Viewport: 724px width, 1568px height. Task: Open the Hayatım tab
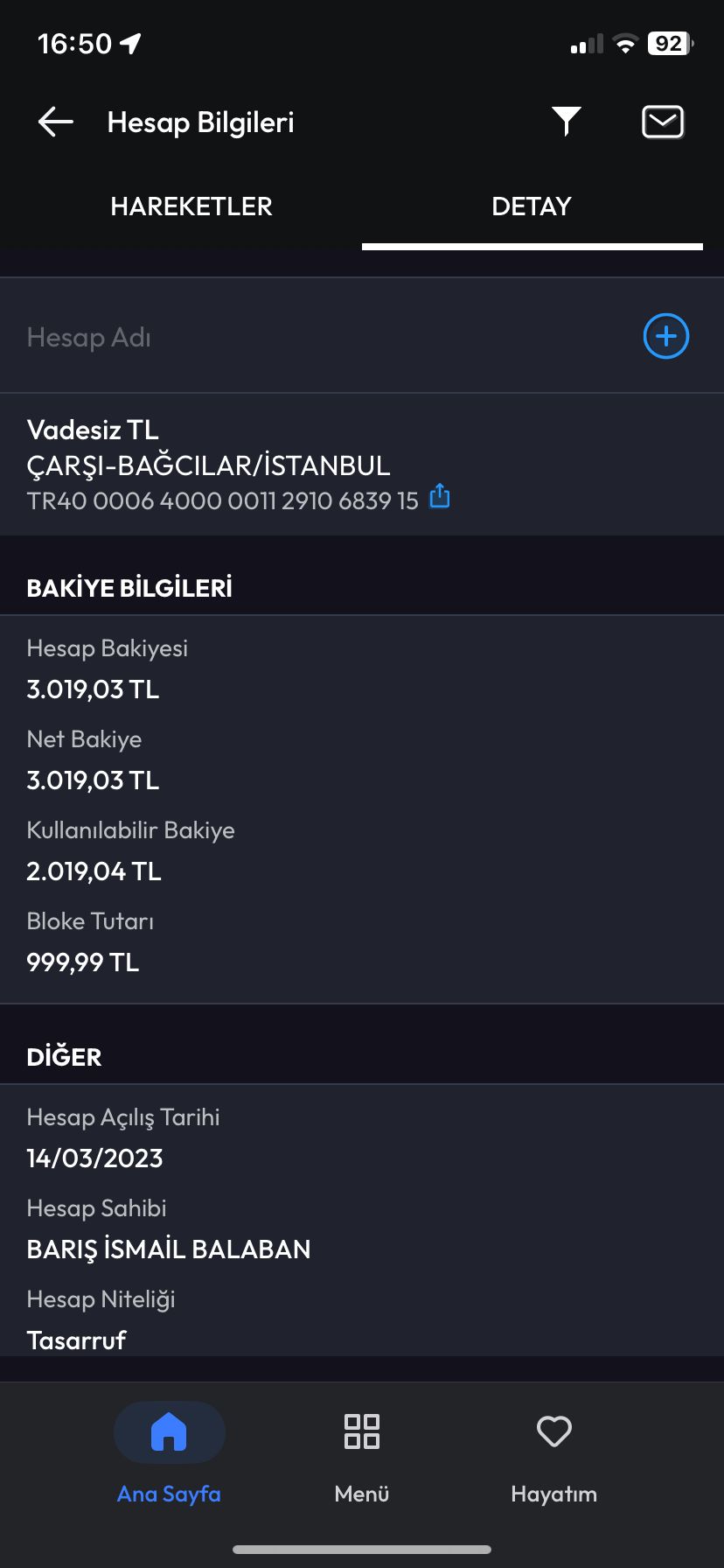click(x=553, y=1452)
